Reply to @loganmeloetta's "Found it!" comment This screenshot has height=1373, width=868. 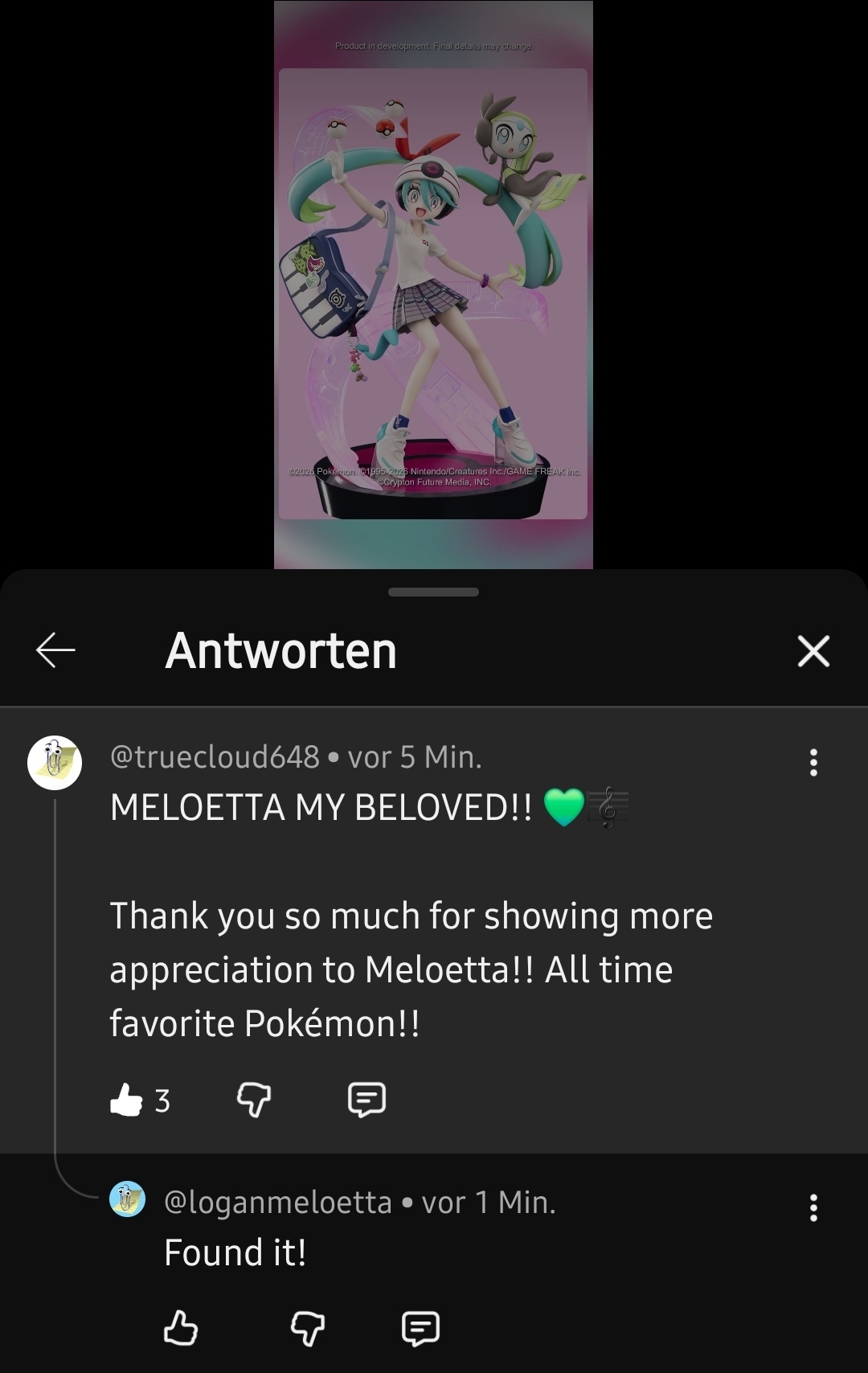click(x=420, y=1327)
